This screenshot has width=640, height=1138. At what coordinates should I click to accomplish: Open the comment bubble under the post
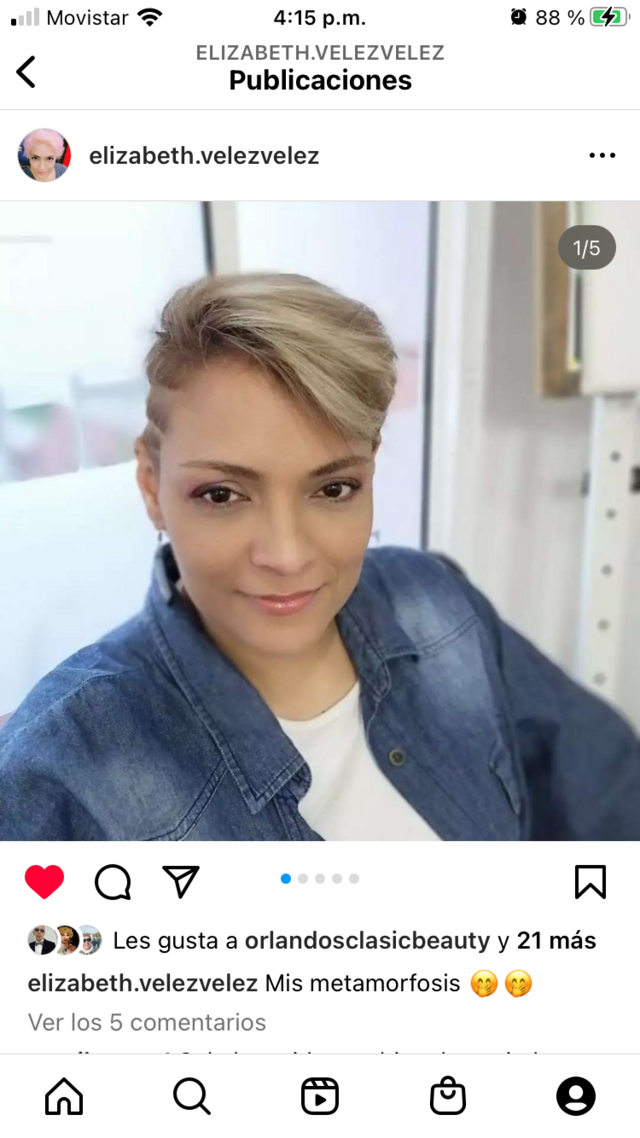[x=112, y=883]
